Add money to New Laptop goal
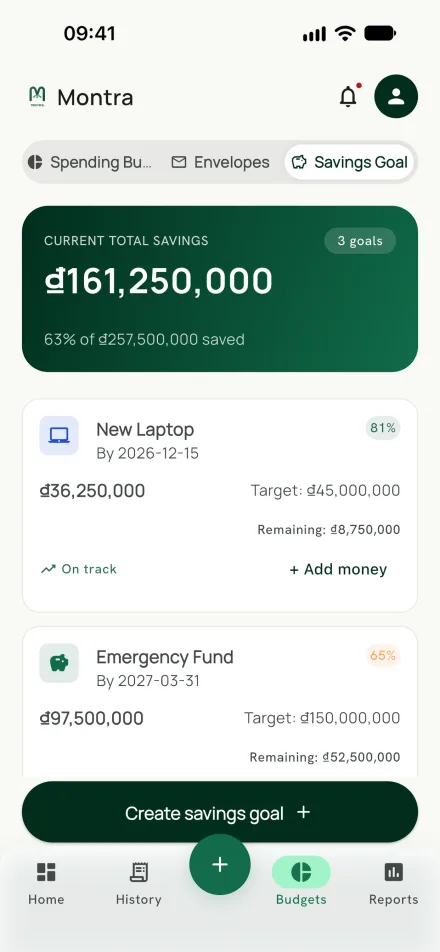The image size is (440, 952). pos(338,570)
